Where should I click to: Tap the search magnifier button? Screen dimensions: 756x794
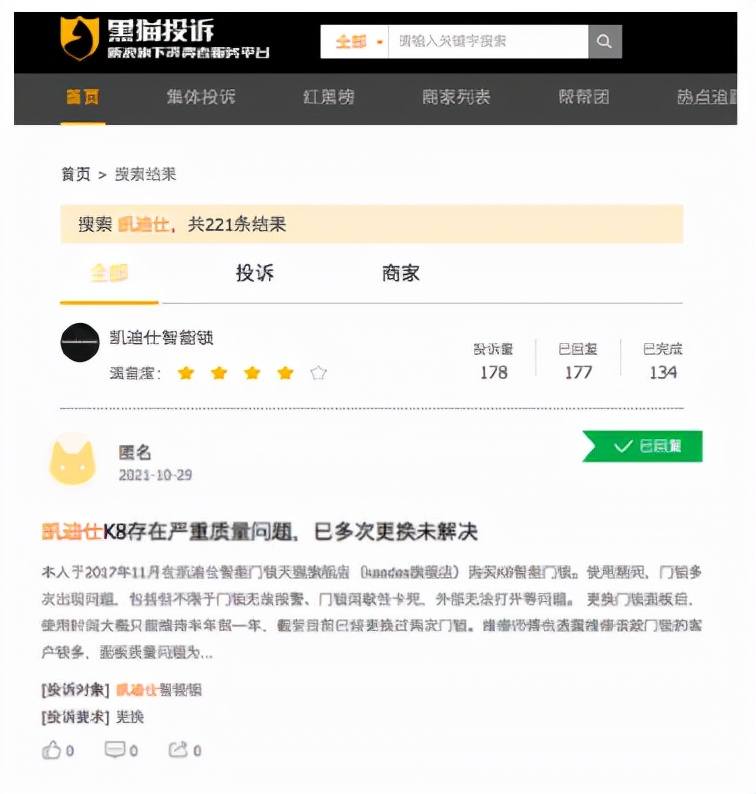[605, 42]
